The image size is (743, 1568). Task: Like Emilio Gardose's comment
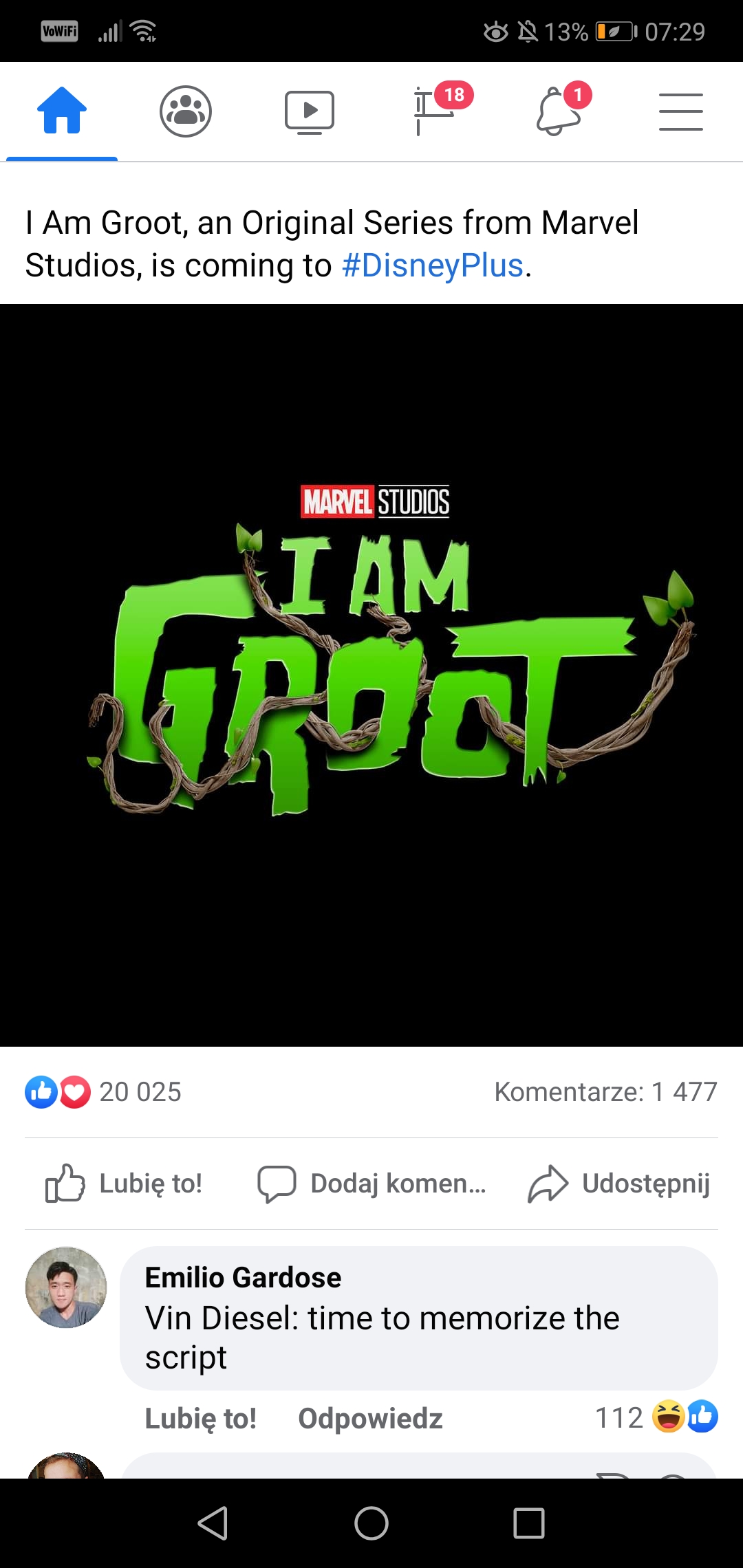point(200,1418)
